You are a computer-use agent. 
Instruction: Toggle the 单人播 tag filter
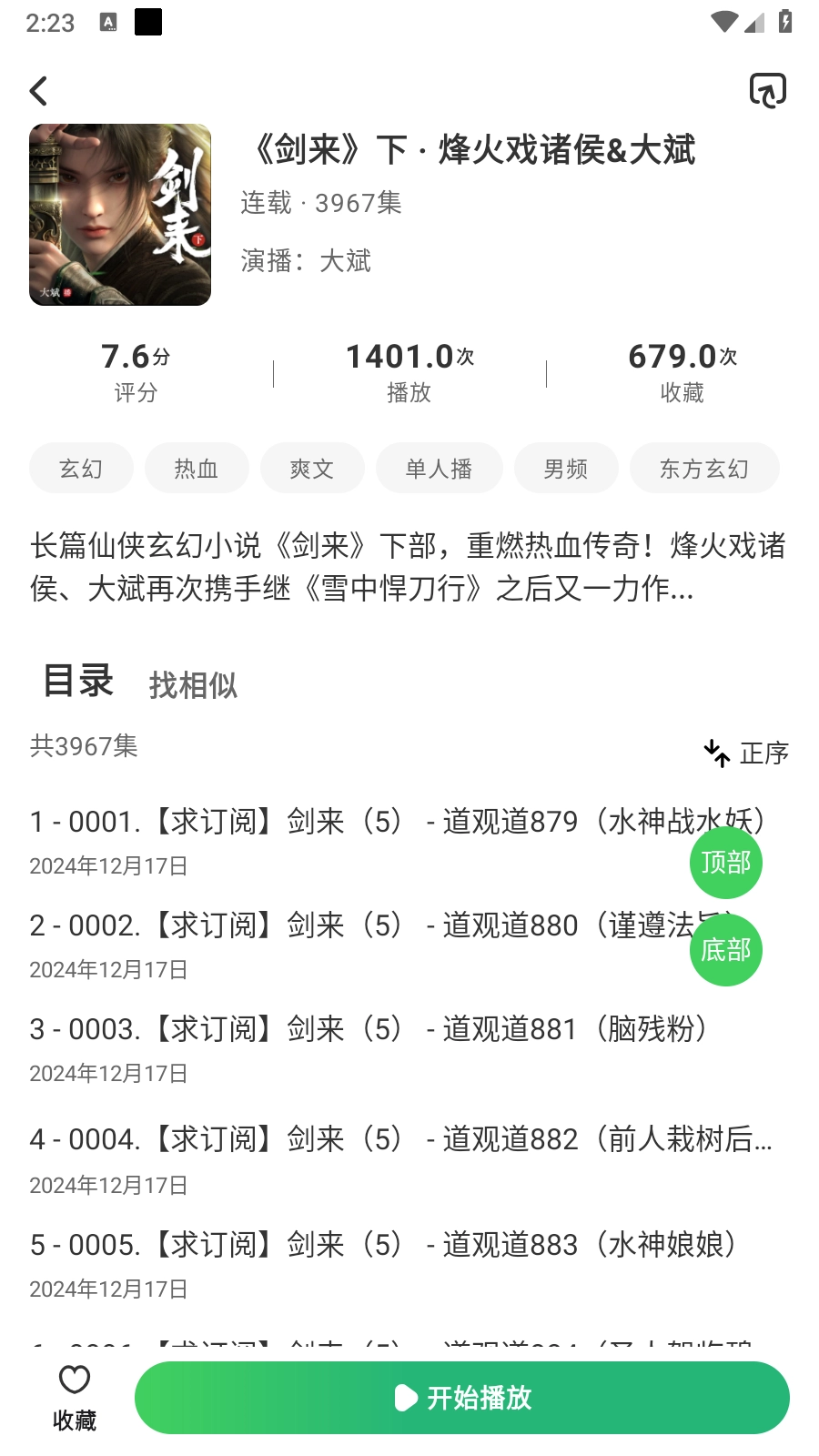pos(440,467)
